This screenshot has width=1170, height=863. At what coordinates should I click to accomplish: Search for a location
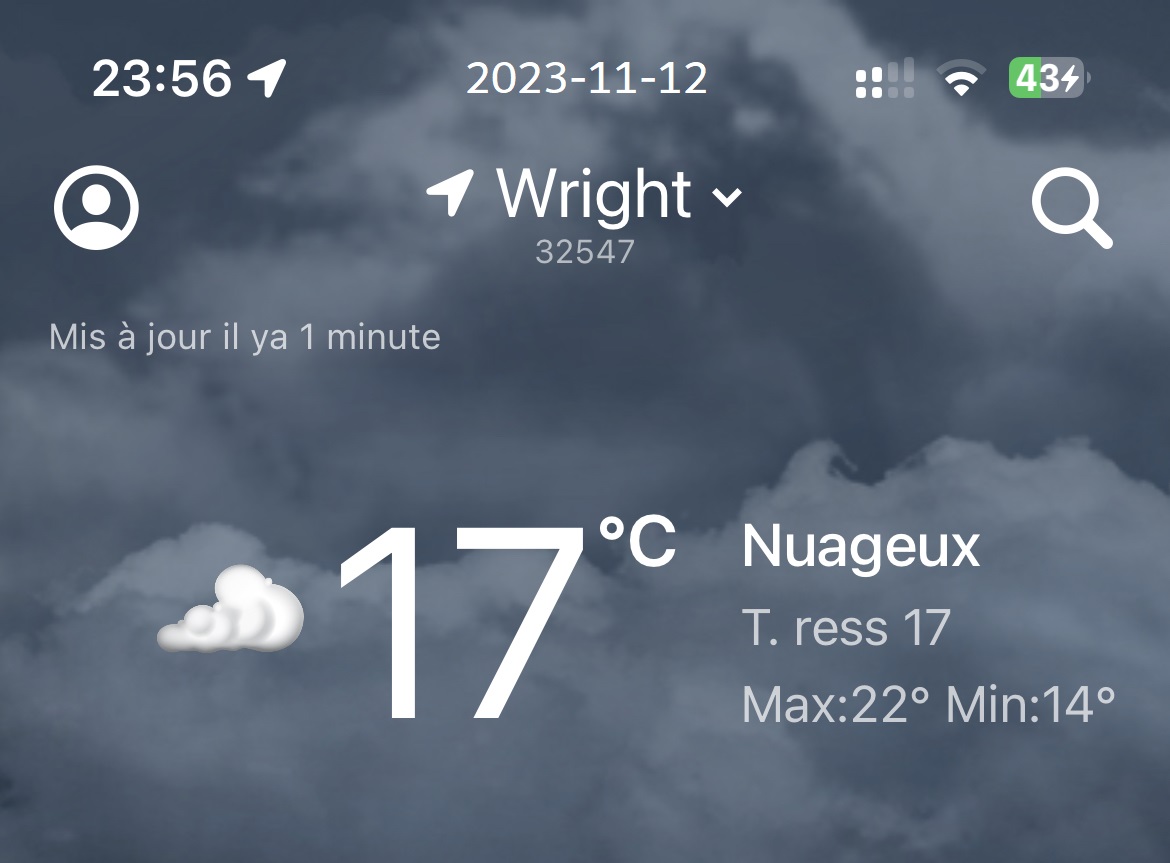[x=1070, y=210]
